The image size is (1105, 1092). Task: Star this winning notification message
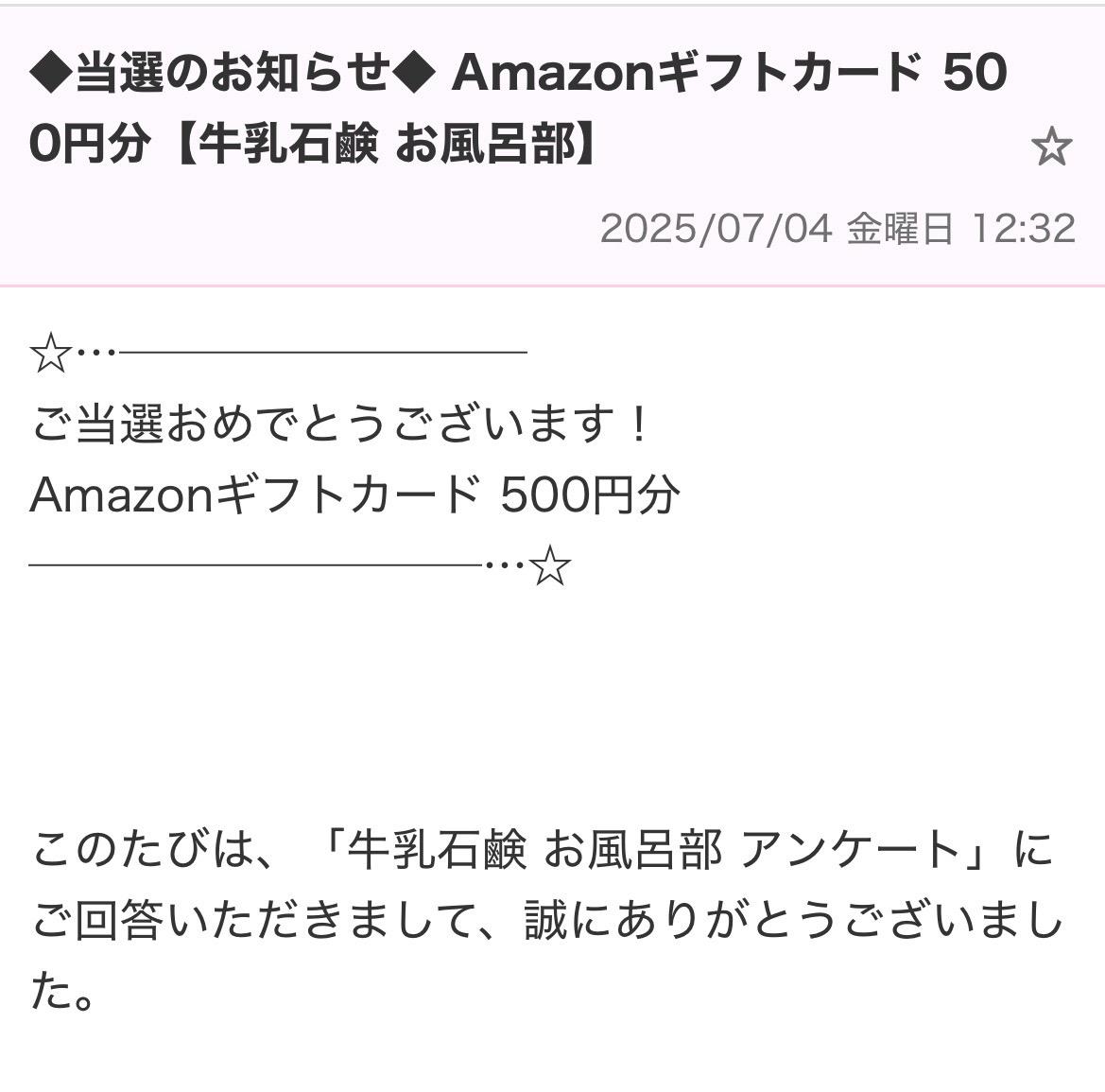point(1051,148)
